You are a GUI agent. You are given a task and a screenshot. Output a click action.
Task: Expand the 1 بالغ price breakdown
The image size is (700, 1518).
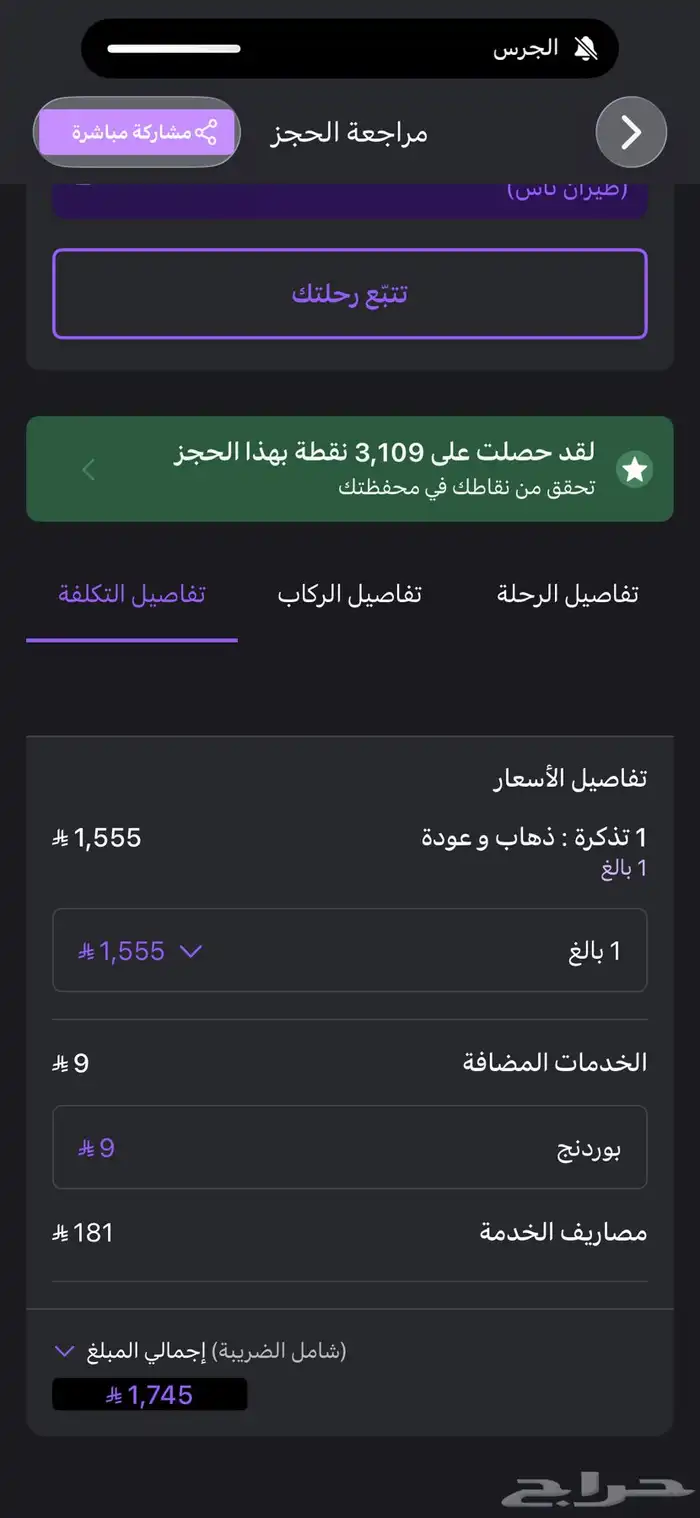pos(350,950)
